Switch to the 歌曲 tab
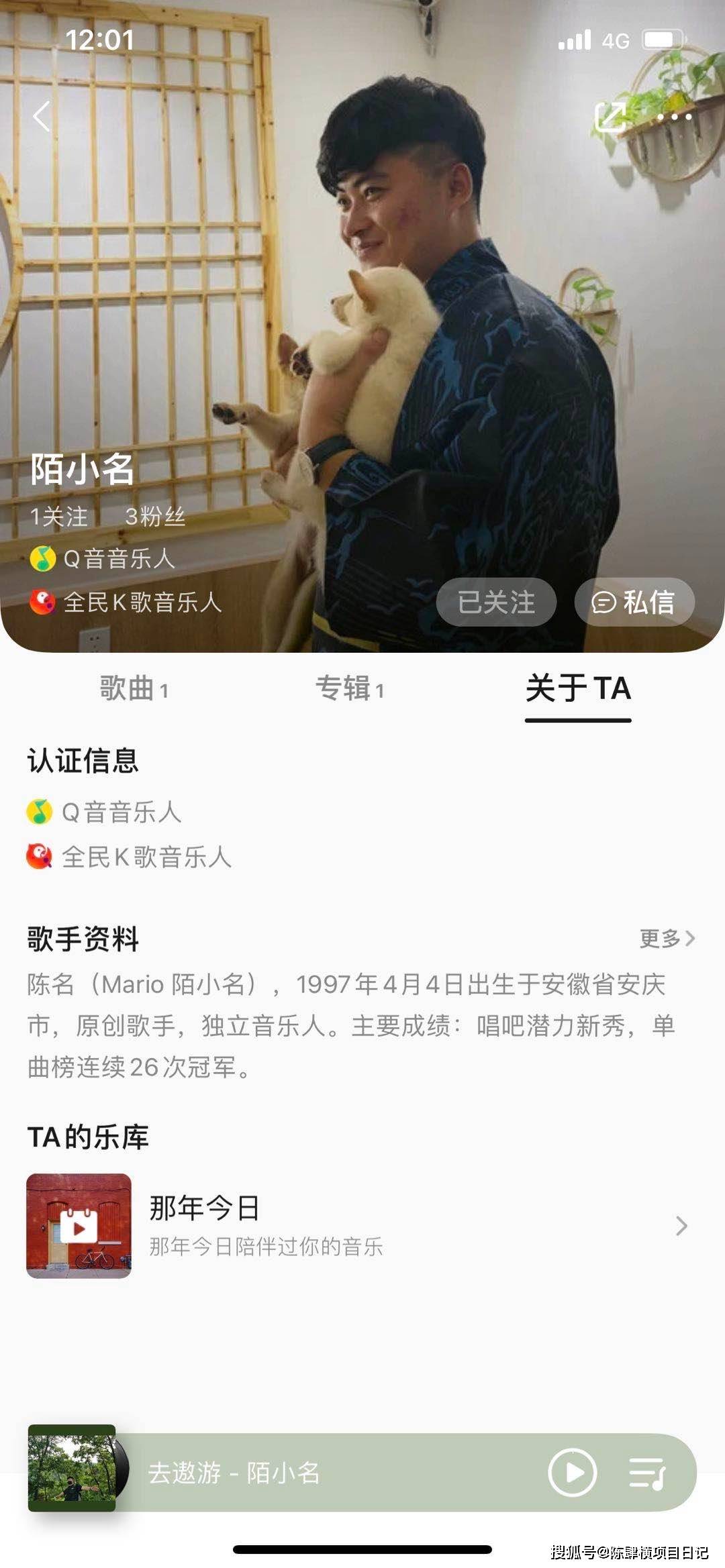Viewport: 725px width, 1568px height. point(134,688)
